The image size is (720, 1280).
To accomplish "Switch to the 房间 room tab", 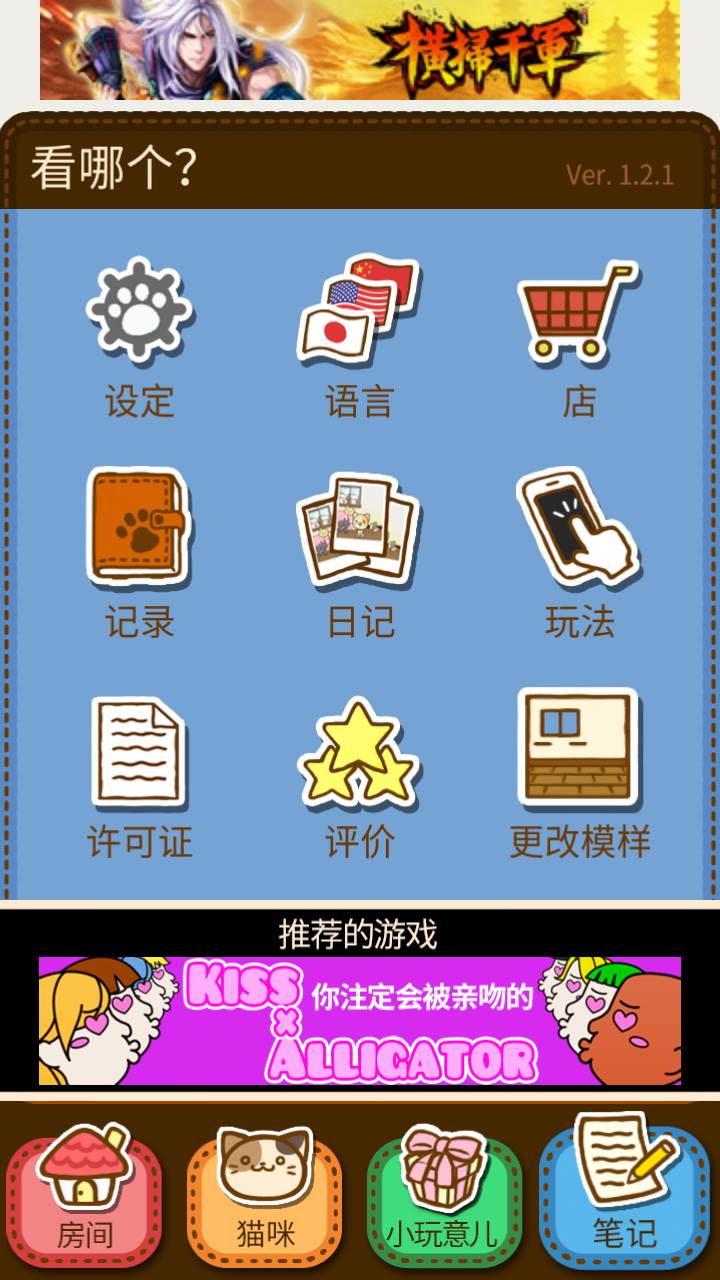I will (84, 1197).
